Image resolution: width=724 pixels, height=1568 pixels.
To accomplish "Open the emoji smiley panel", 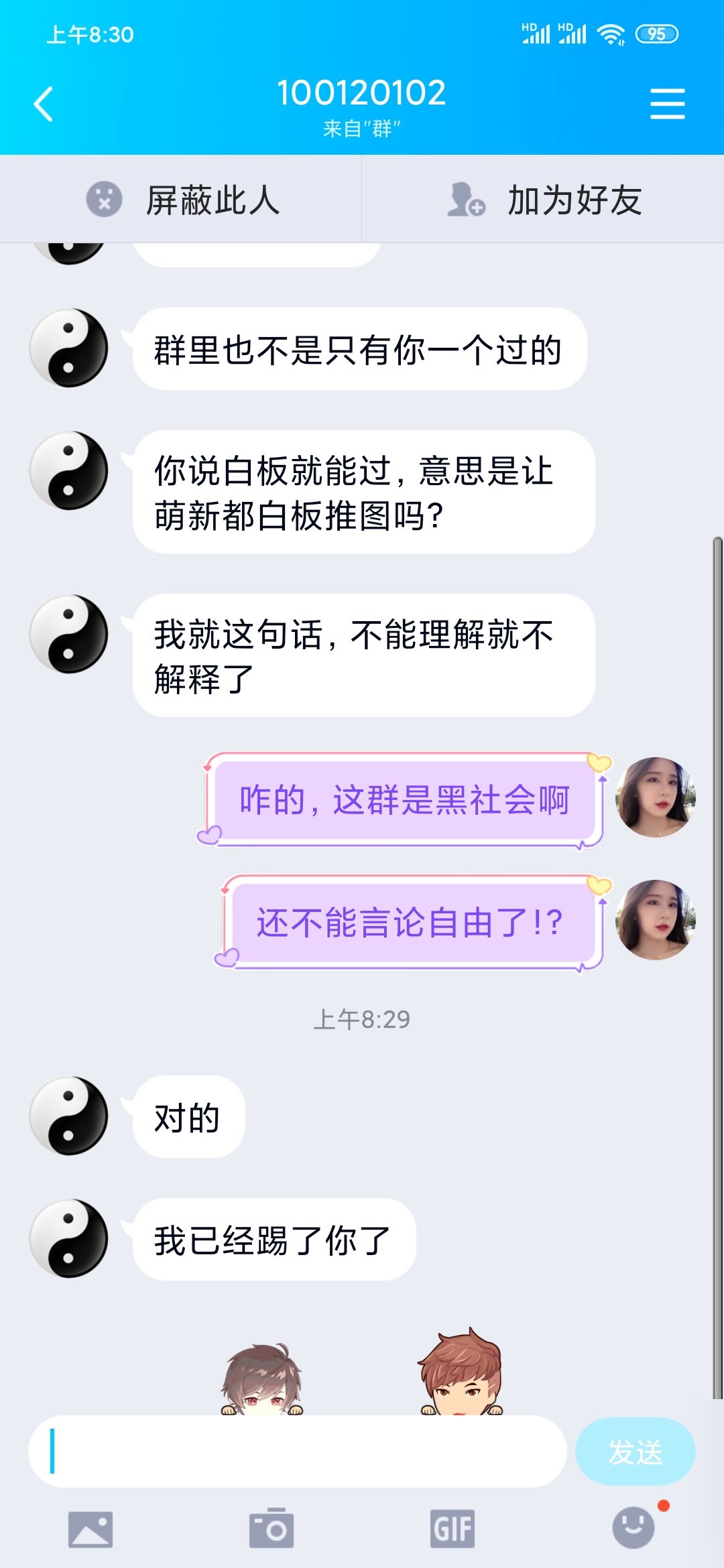I will click(633, 1528).
